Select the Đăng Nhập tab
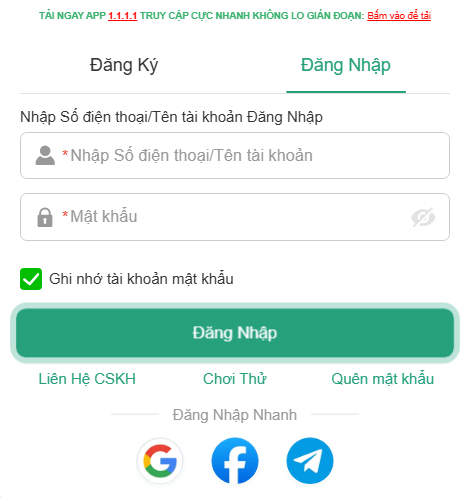The height and width of the screenshot is (498, 466). (346, 65)
